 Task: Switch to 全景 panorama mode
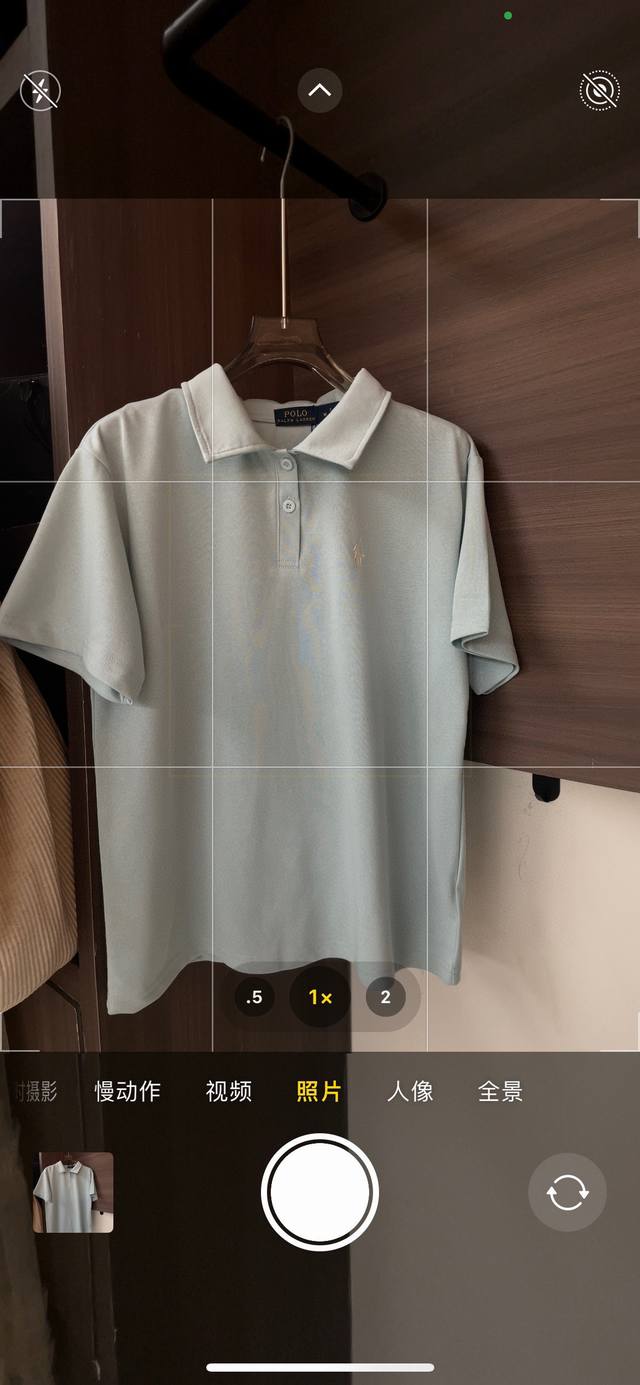(x=501, y=1091)
